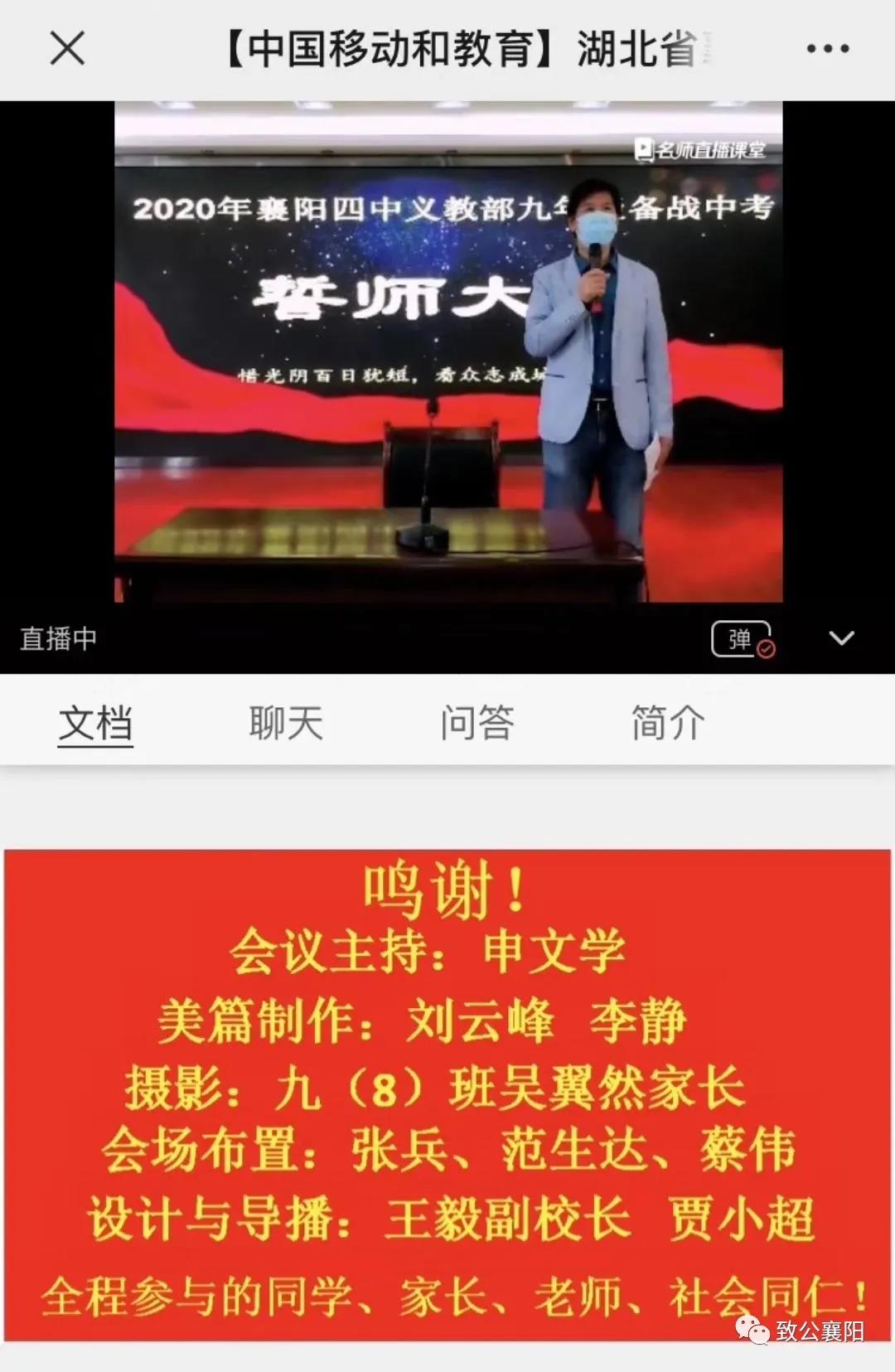The image size is (895, 1372).
Task: Collapse video panel with the down chevron
Action: tap(841, 638)
